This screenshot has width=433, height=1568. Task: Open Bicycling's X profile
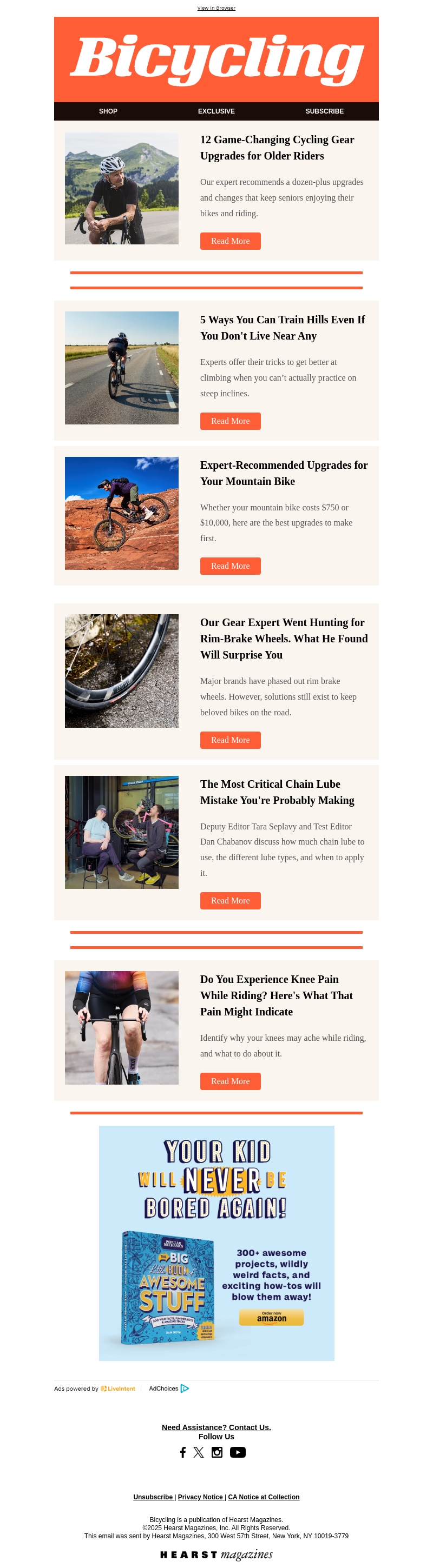click(x=199, y=1452)
